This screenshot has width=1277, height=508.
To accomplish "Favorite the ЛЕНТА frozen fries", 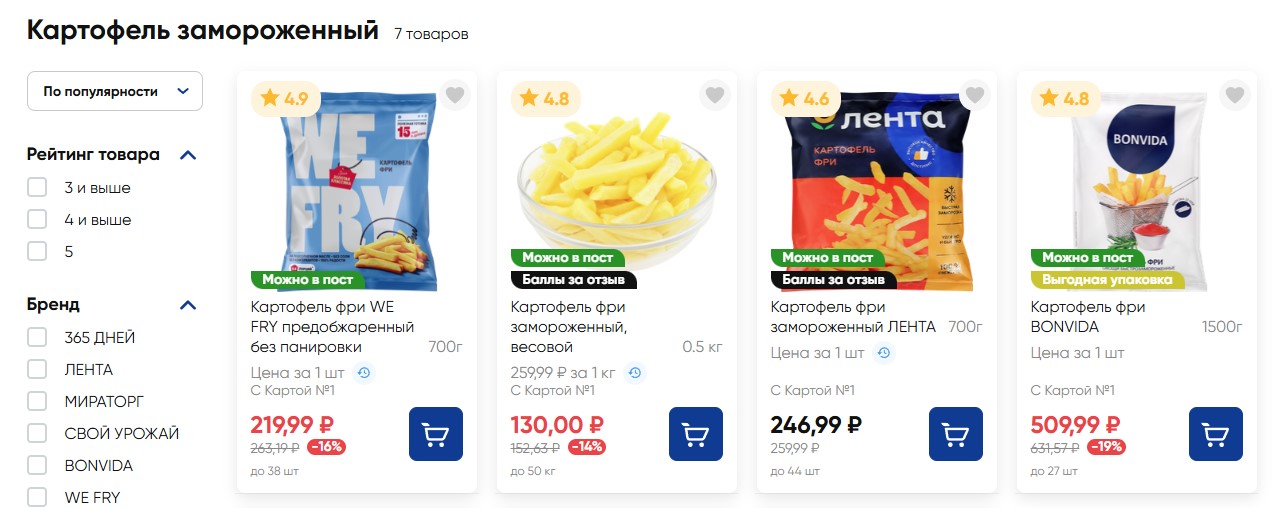I will coord(975,95).
